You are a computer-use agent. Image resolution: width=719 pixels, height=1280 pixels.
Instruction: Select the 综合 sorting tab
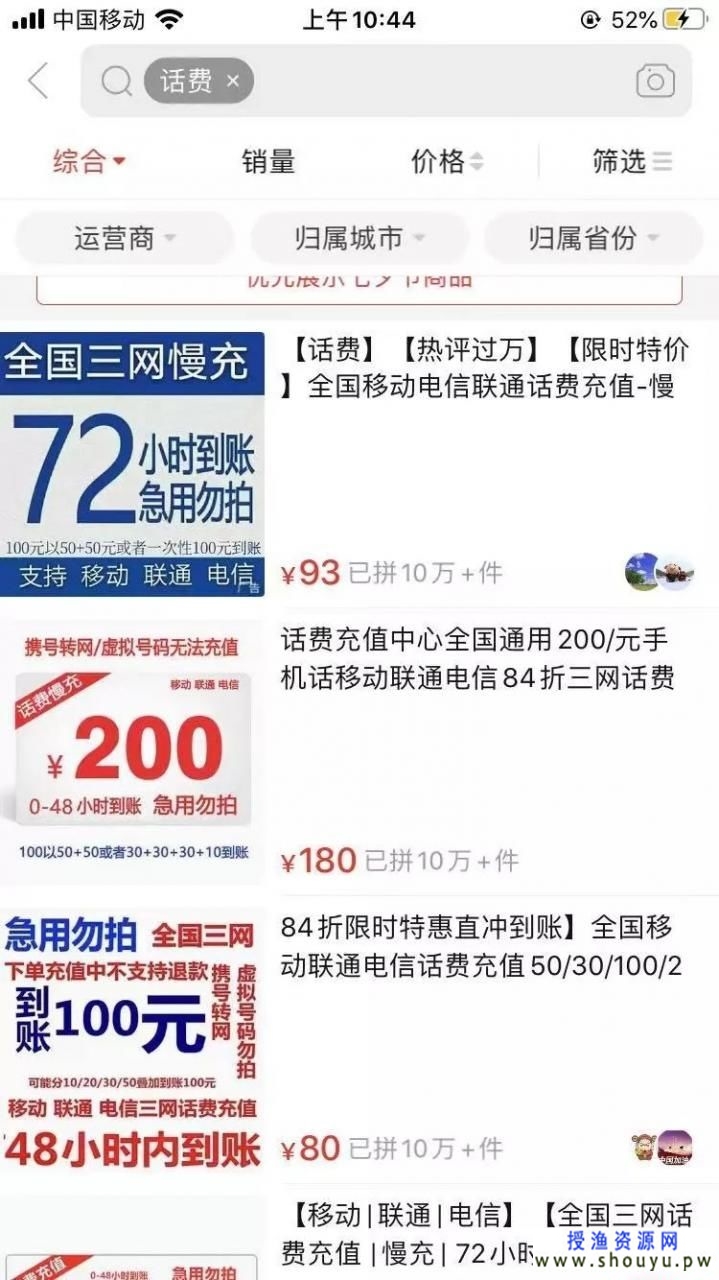point(89,161)
